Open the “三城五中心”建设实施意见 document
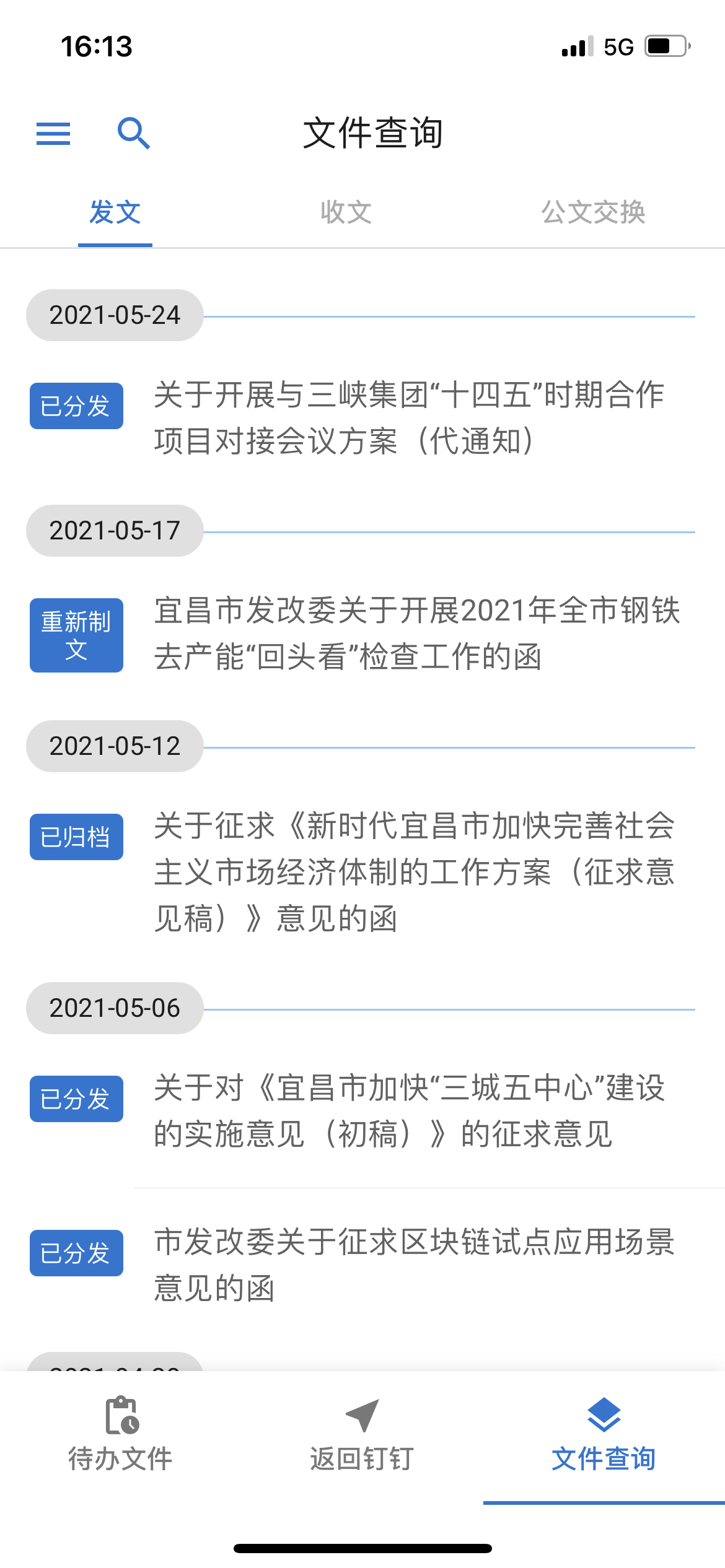Screen dimensions: 725x1568 pos(409,1111)
